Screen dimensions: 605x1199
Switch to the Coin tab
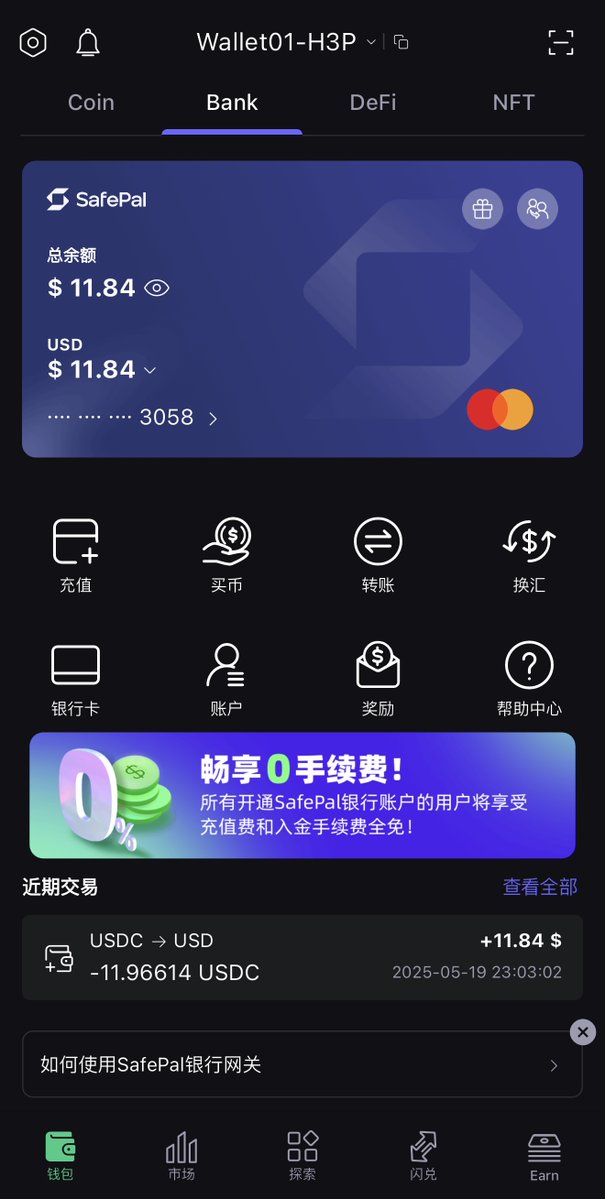tap(91, 102)
